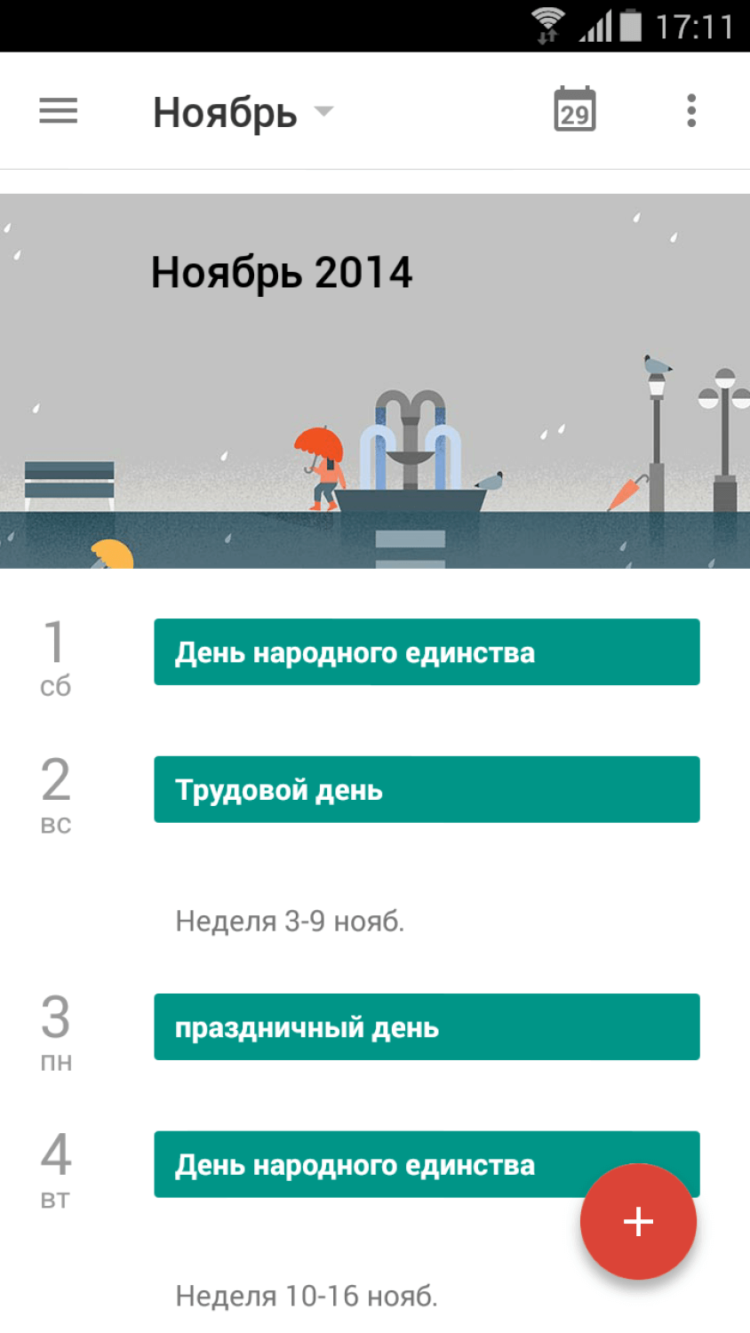Open the праздничный день event chip
The image size is (750, 1333).
426,1026
